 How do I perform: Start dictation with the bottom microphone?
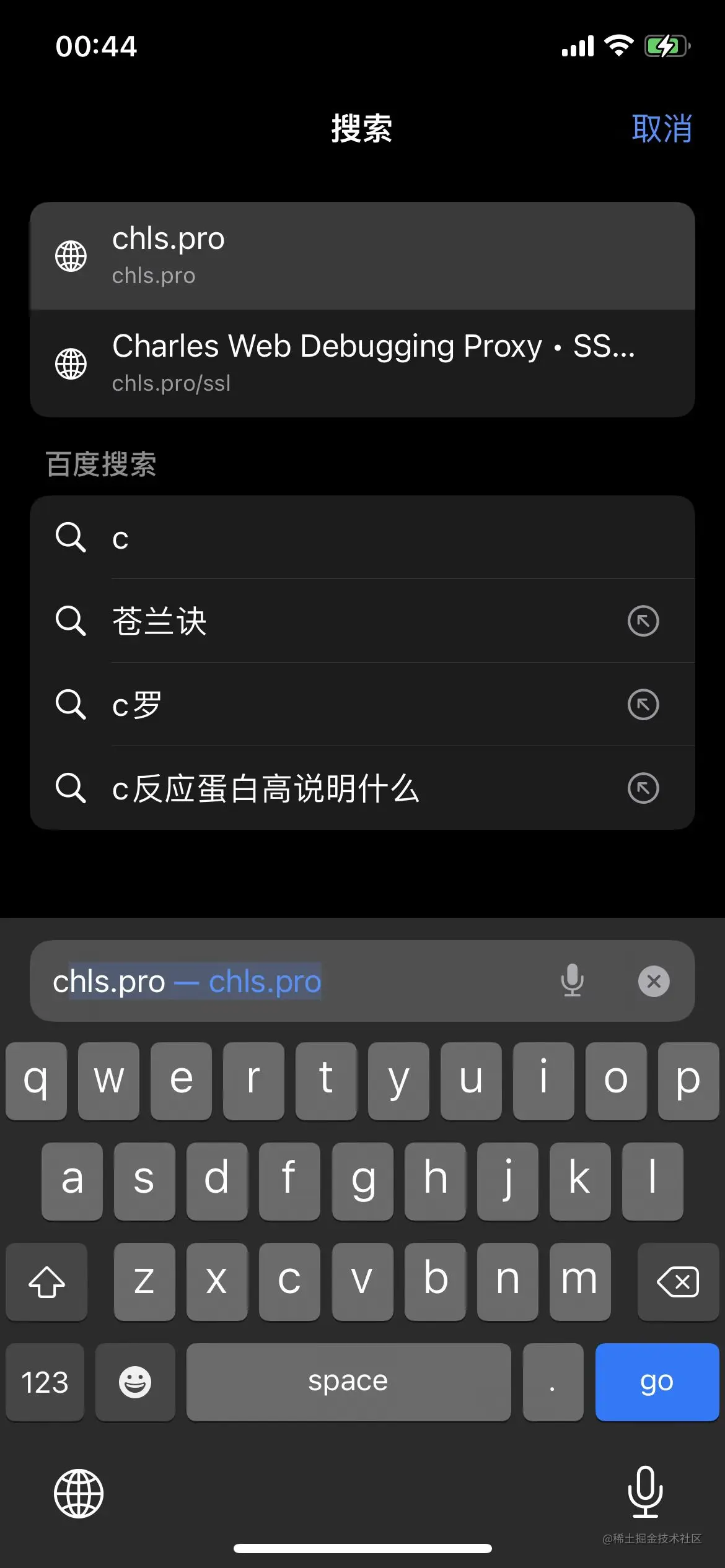coord(645,1492)
